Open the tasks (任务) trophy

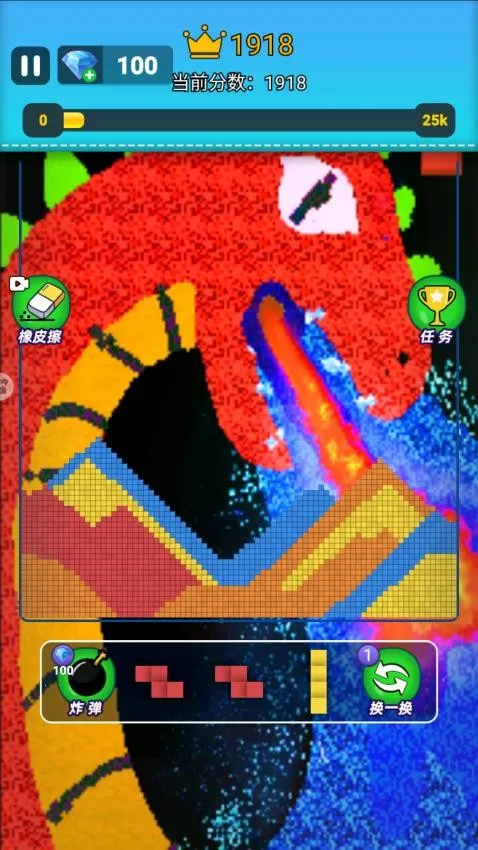coord(437,310)
